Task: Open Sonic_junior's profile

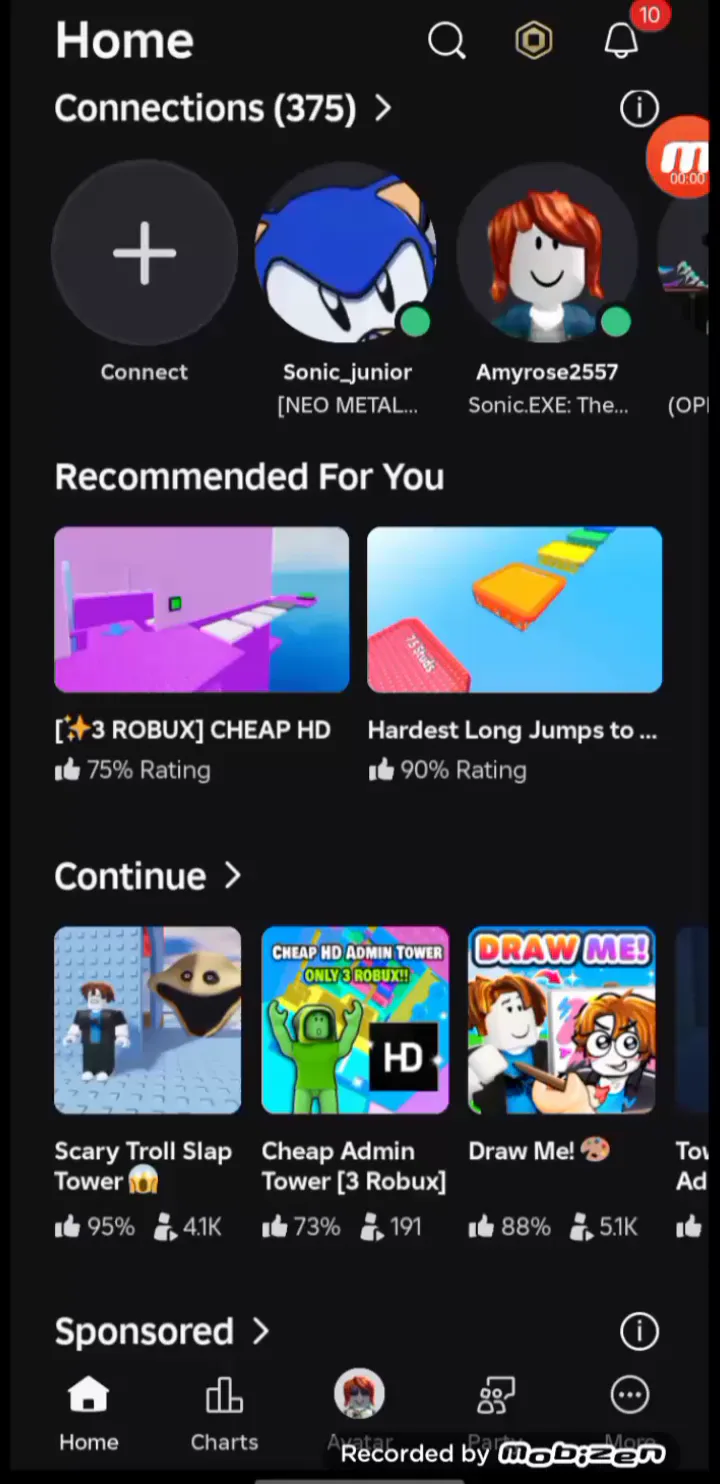Action: coord(346,254)
